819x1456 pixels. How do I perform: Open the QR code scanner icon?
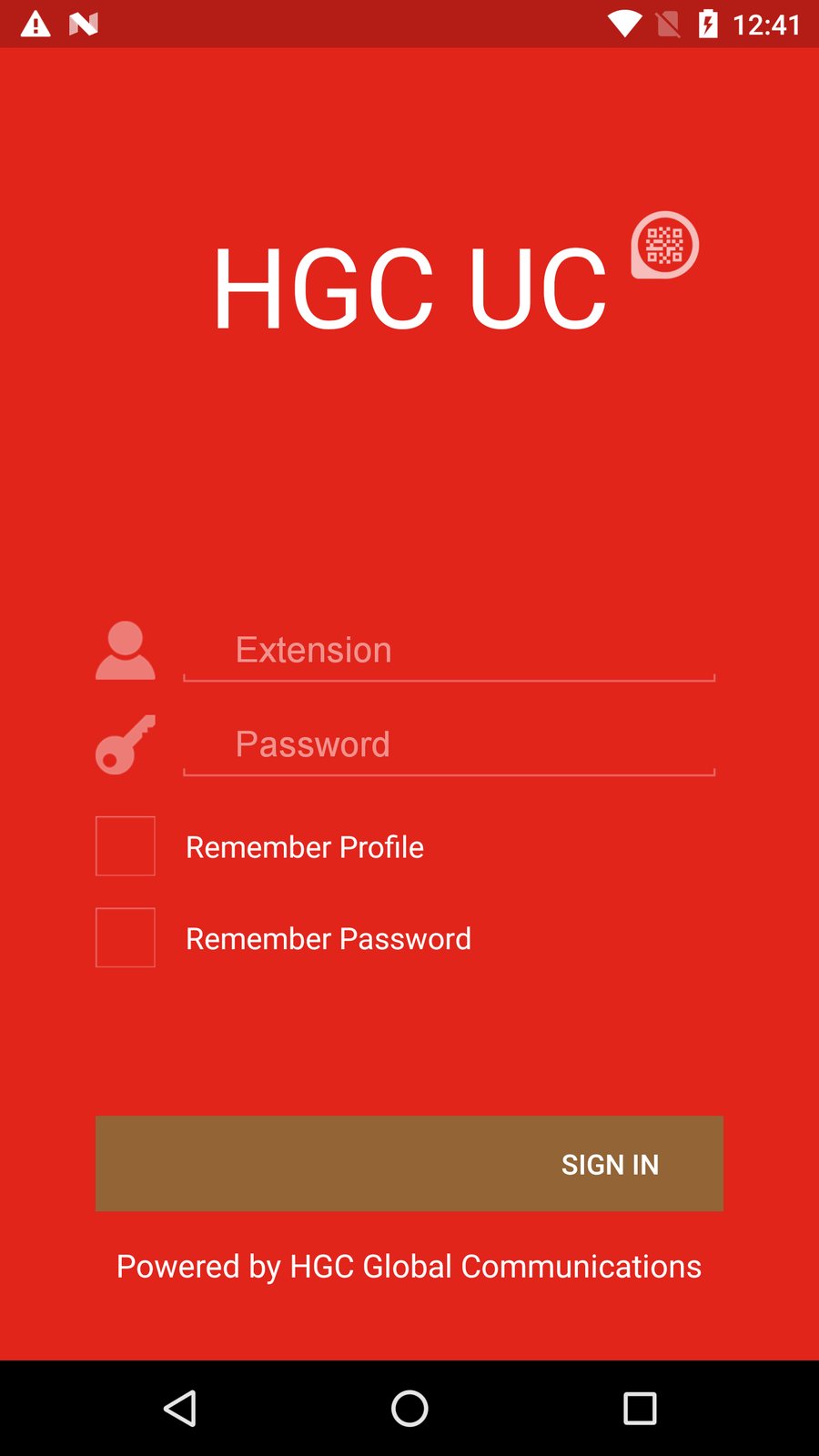(x=664, y=245)
